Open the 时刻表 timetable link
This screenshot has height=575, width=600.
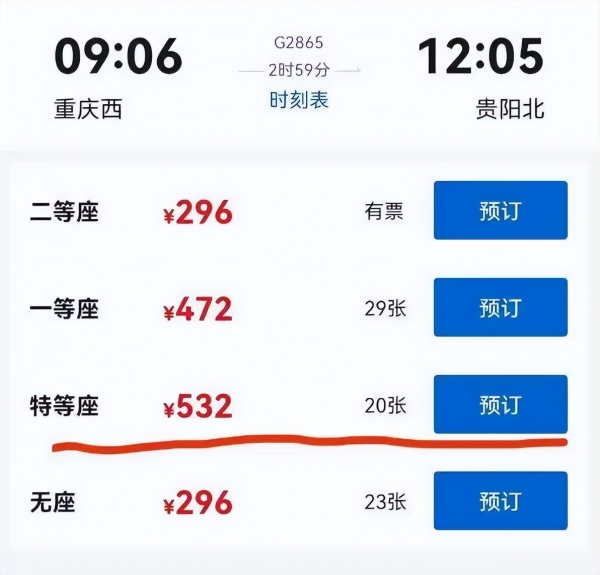point(298,100)
